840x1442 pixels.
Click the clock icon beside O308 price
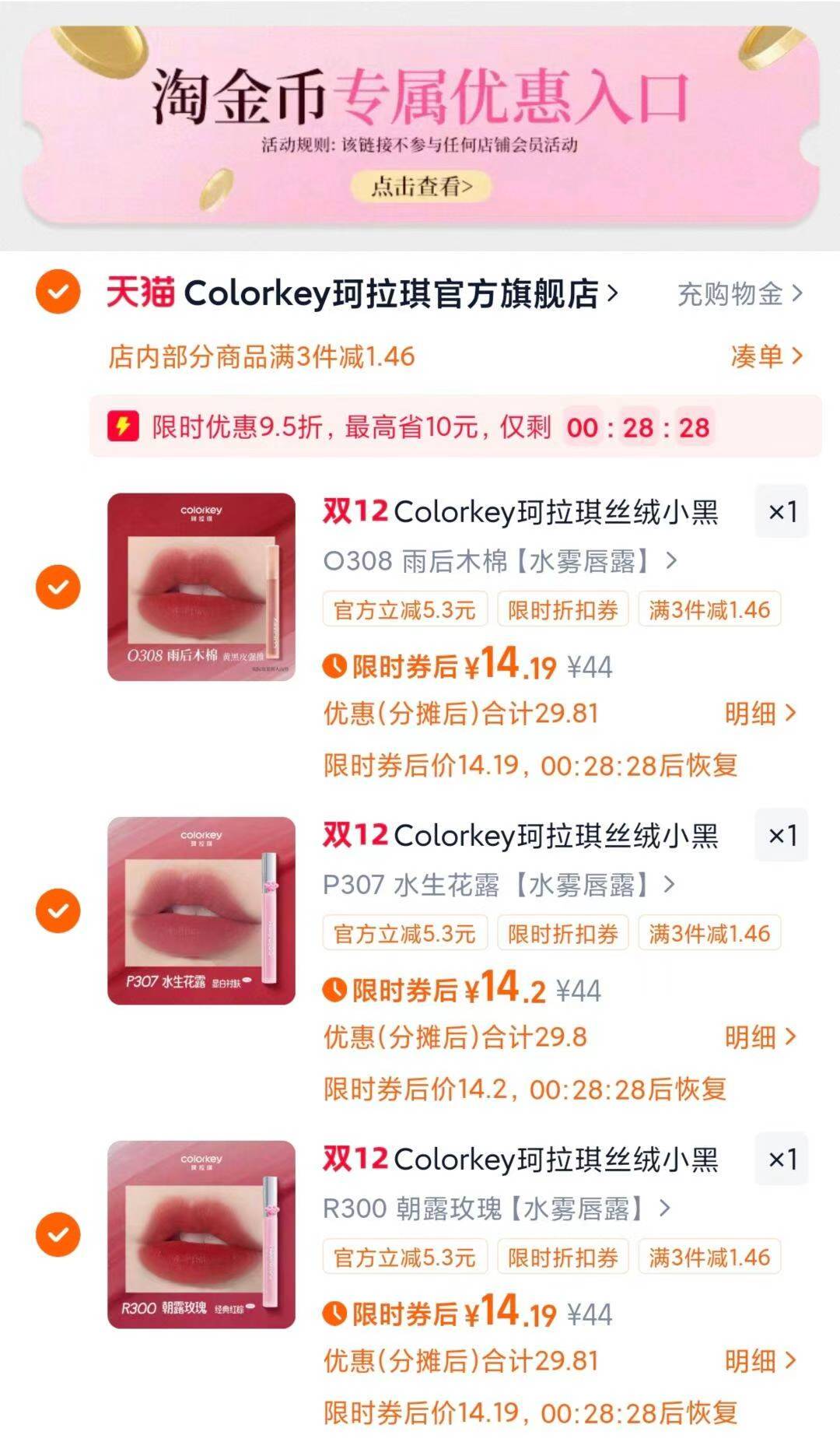tap(334, 665)
